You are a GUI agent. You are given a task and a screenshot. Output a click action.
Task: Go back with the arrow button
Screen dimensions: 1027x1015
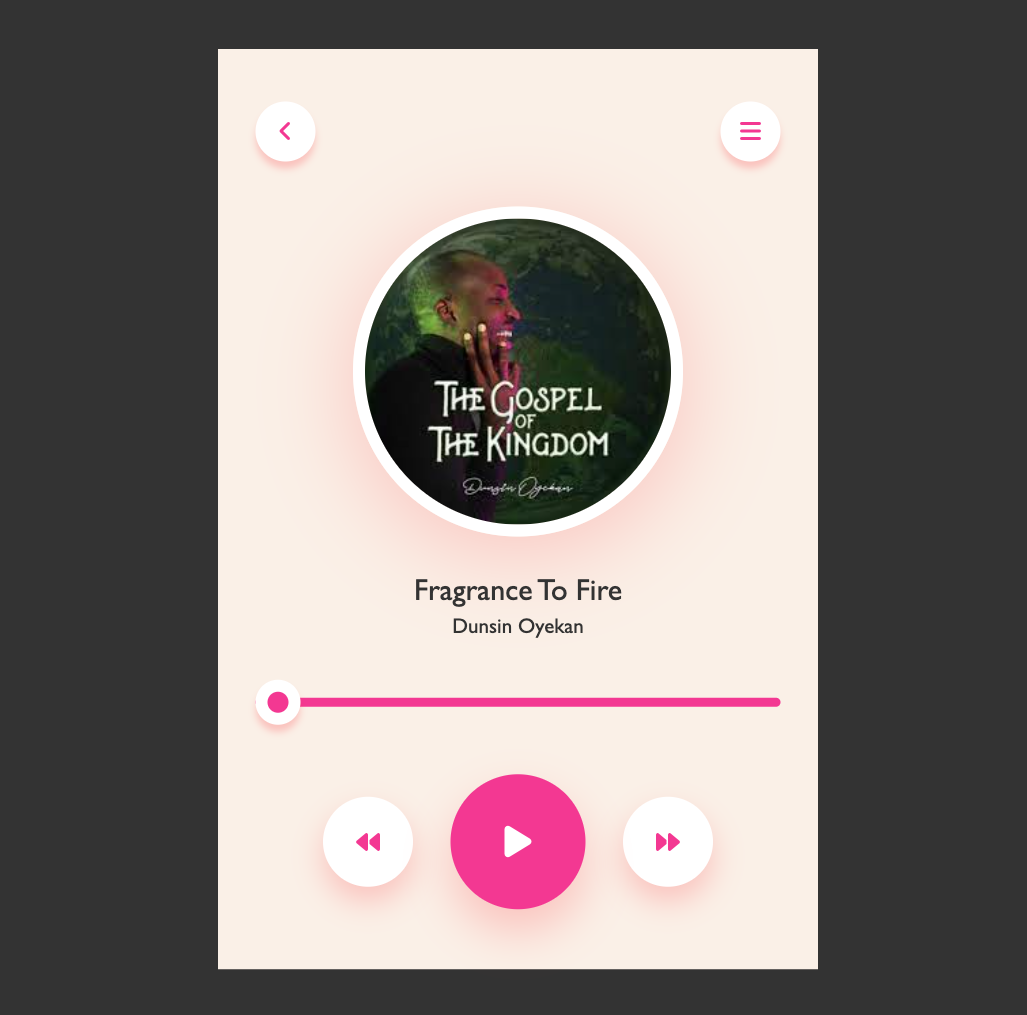pos(285,131)
